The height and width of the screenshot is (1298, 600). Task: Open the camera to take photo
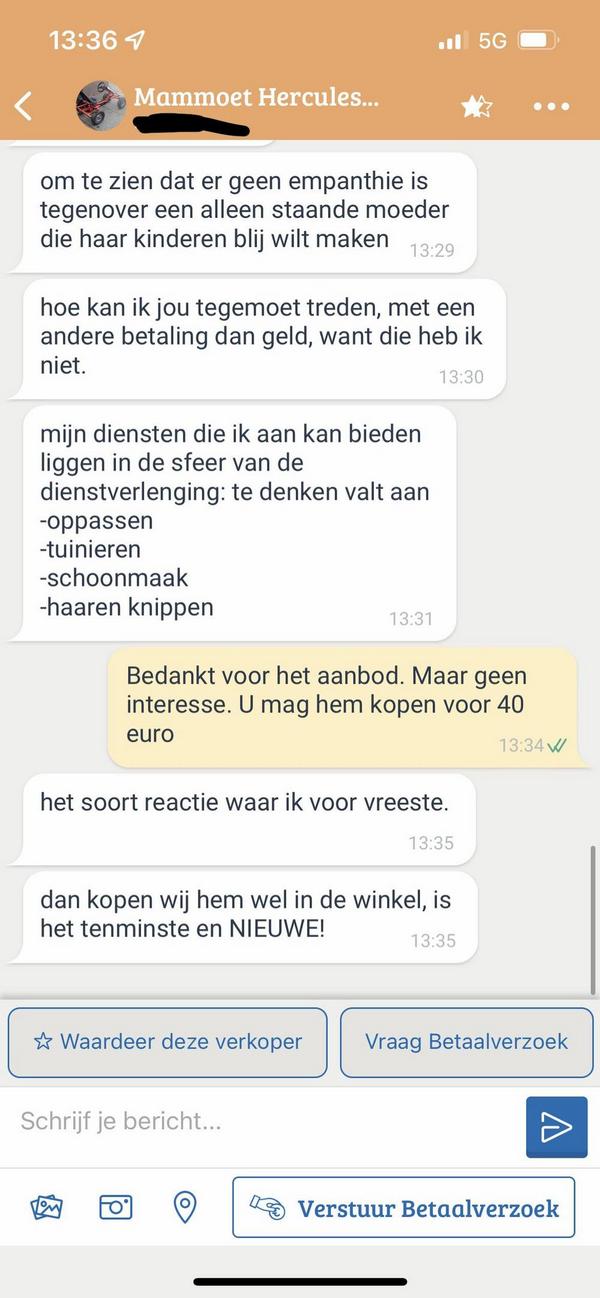[116, 1207]
